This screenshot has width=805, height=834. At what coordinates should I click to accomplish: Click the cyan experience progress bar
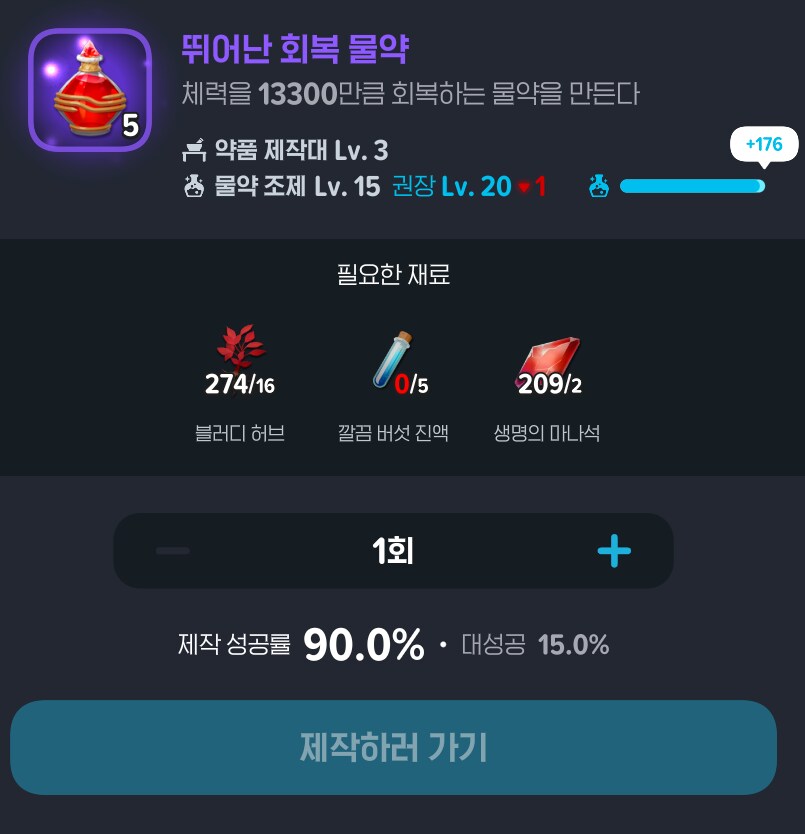692,186
